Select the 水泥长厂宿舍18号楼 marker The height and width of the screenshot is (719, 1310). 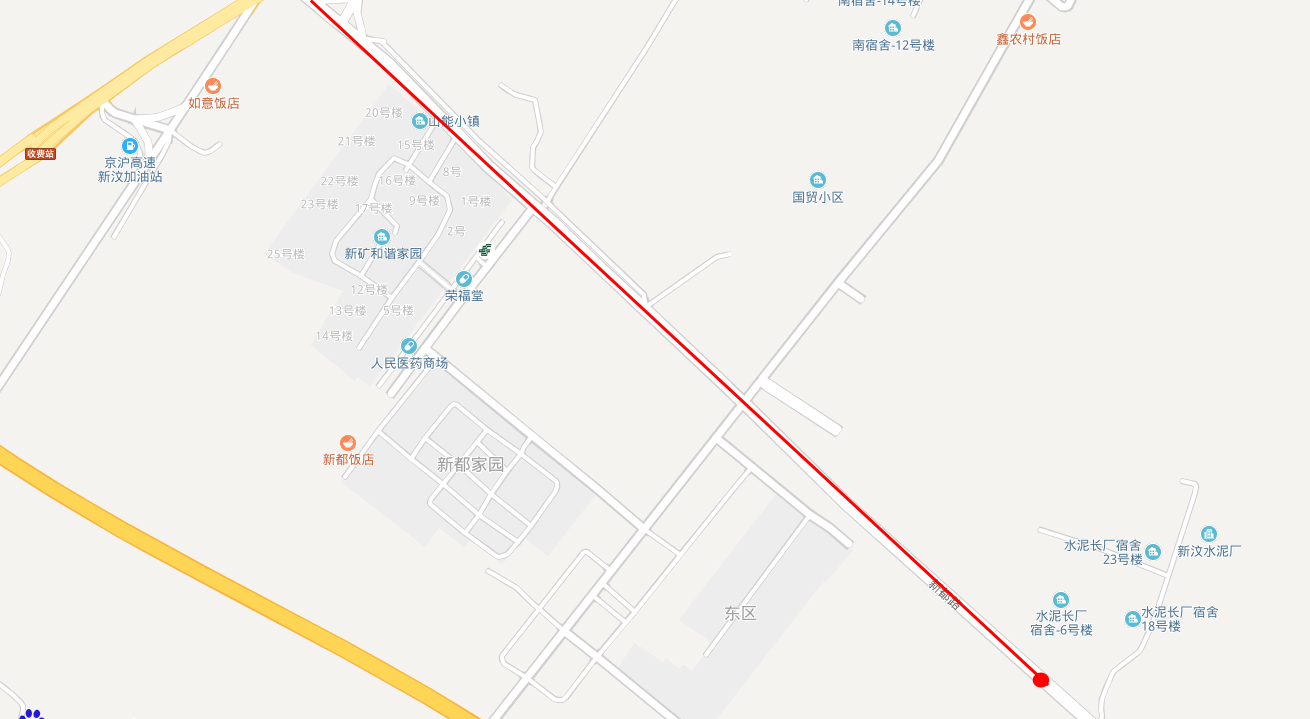[1133, 619]
